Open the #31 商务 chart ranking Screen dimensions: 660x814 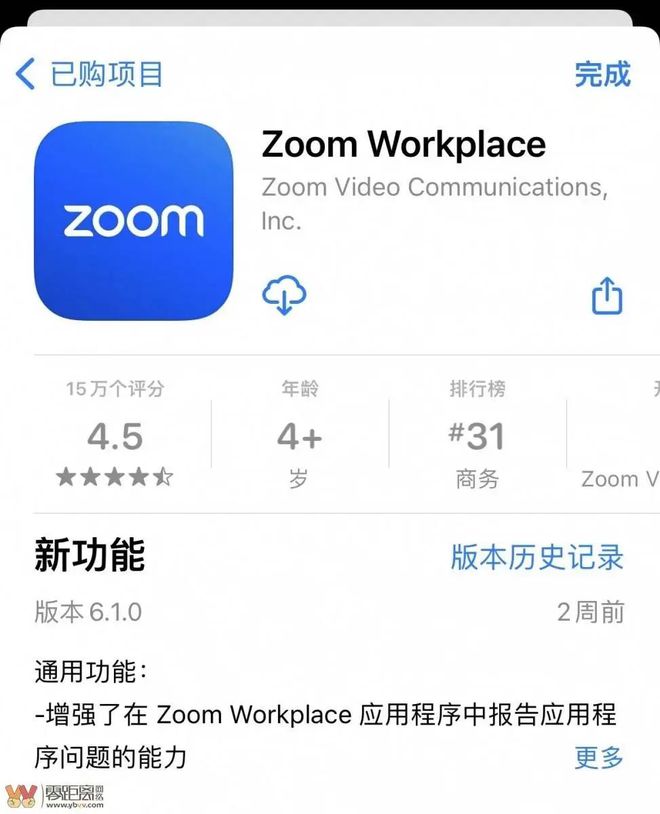click(x=477, y=436)
